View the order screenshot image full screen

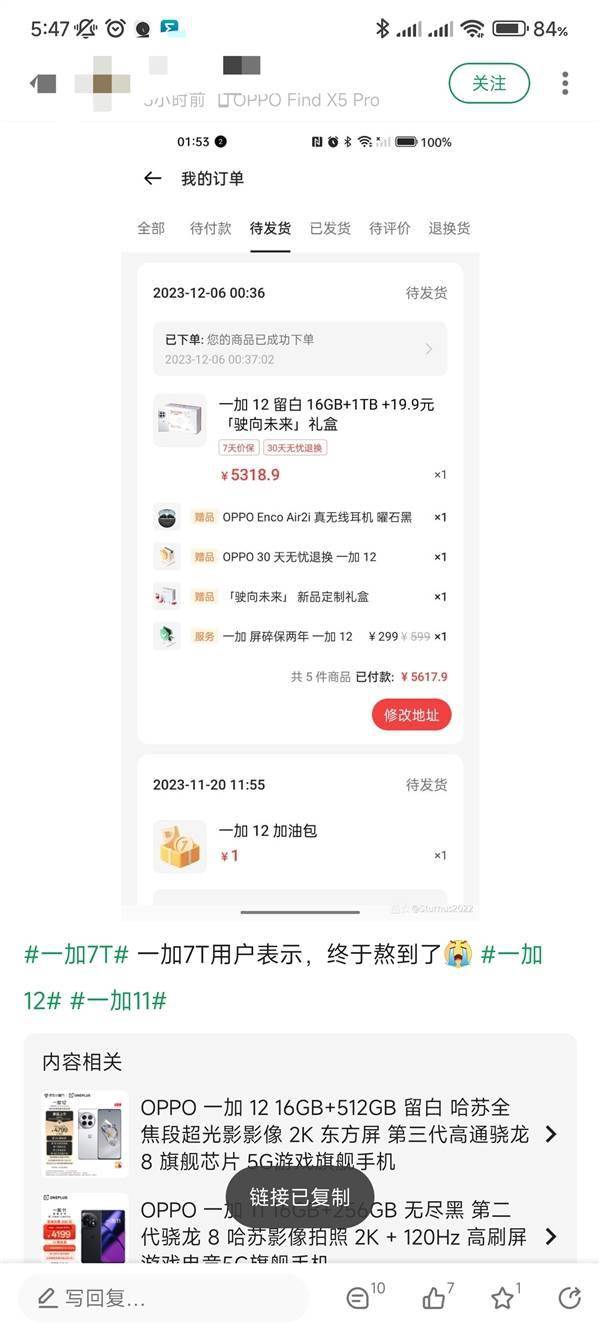coord(300,520)
